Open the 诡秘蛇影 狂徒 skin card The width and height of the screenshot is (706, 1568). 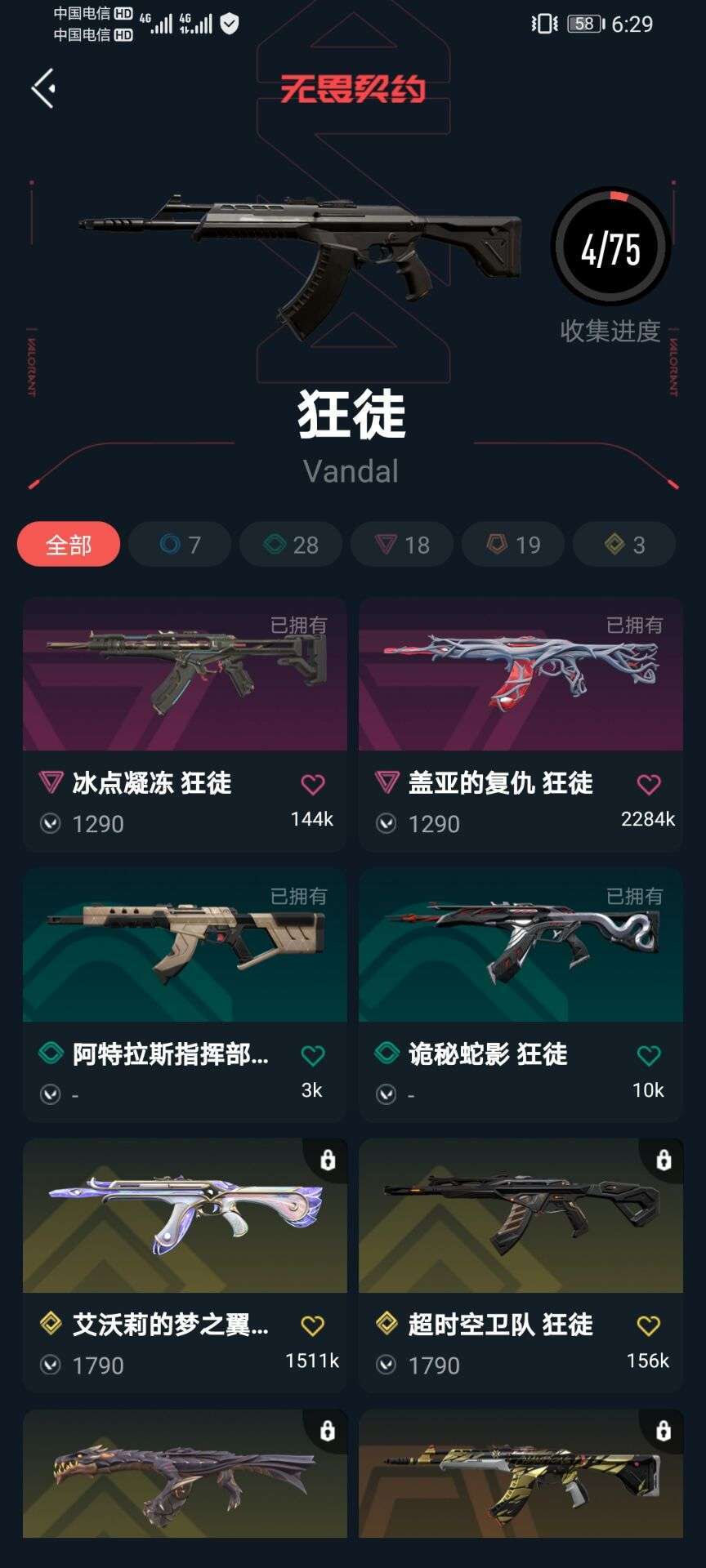pos(521,996)
